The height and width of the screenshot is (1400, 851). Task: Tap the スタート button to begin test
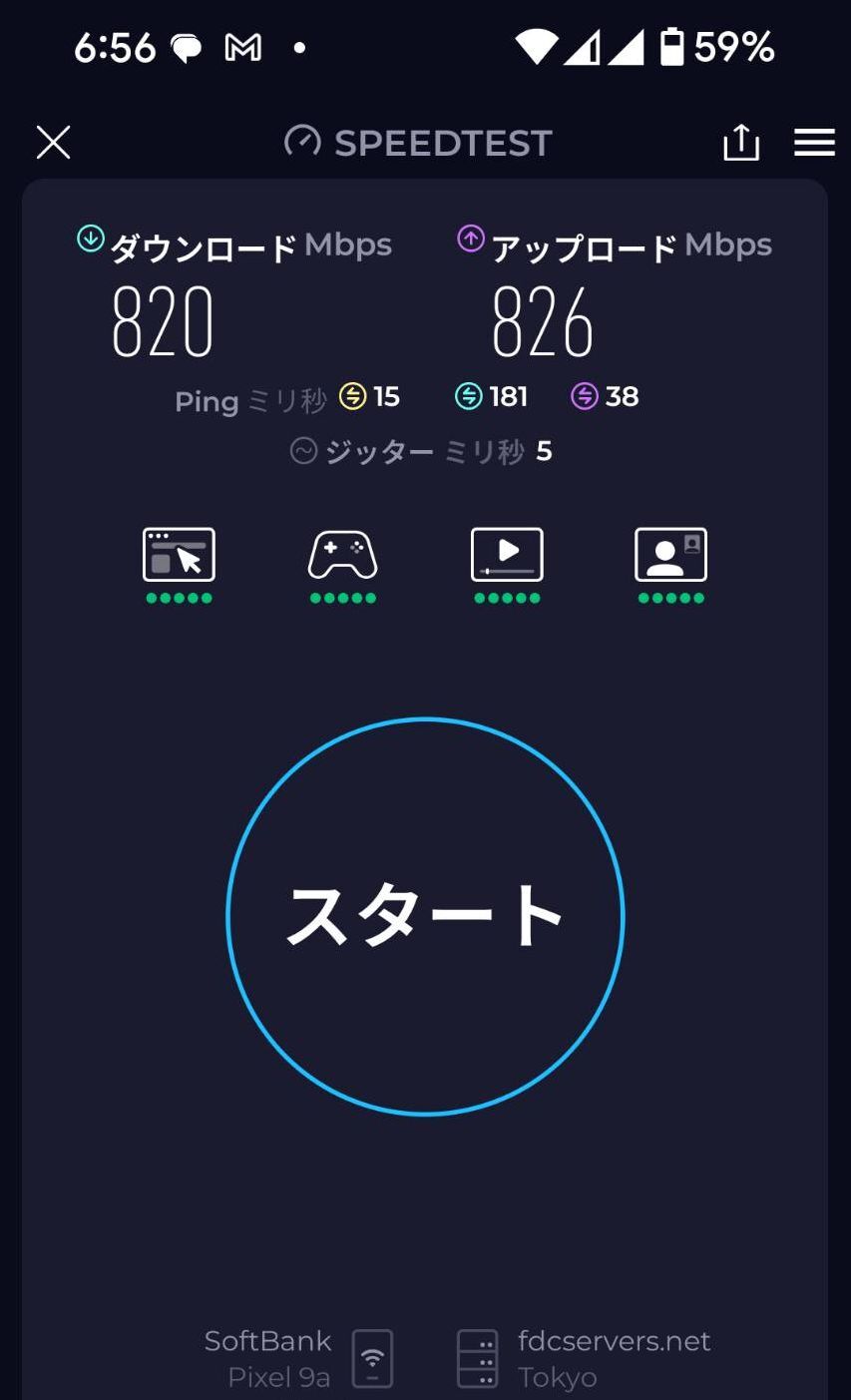[425, 916]
